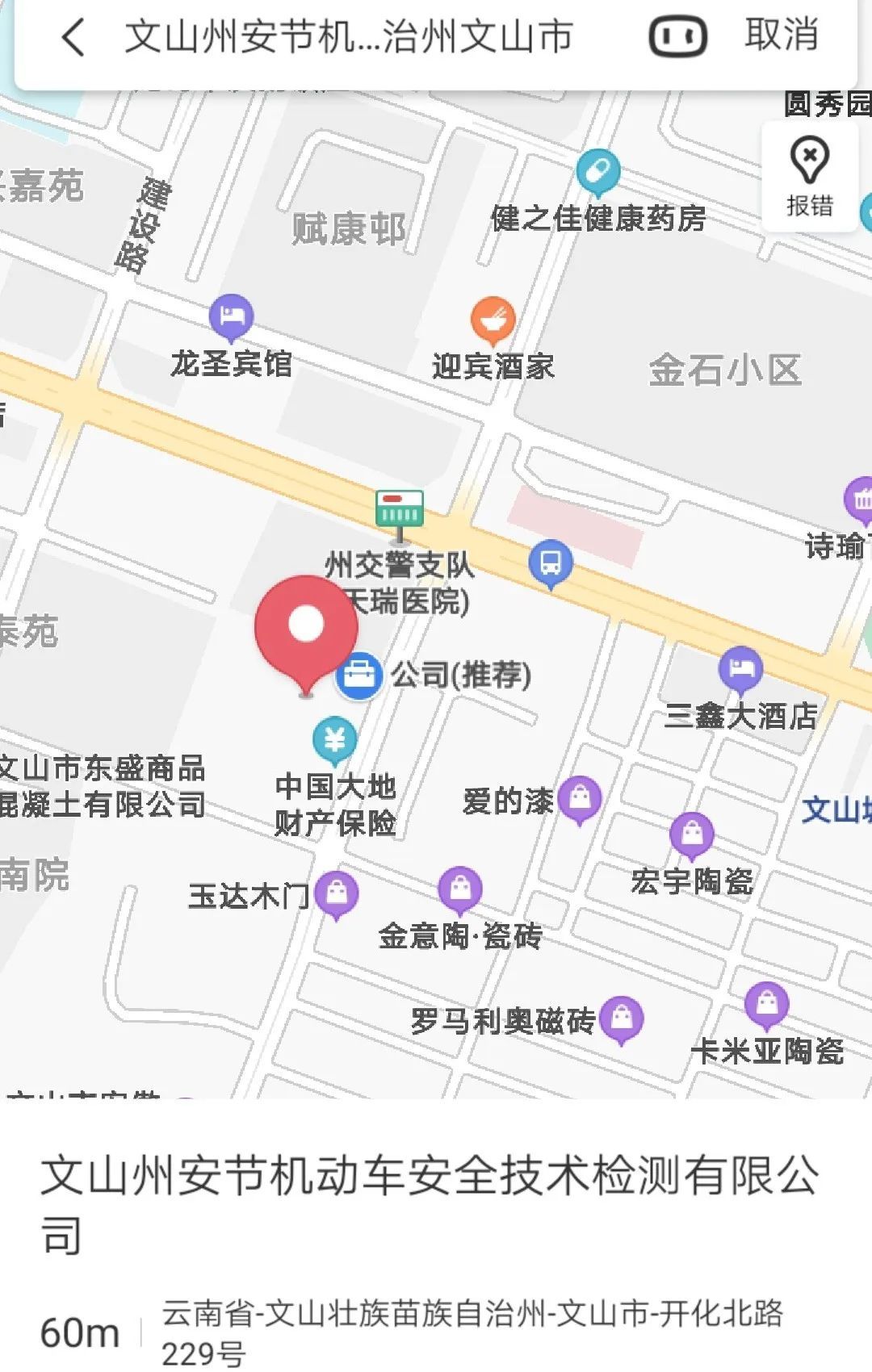Select the 卡米亚陶瓷 shop marker
The height and width of the screenshot is (1372, 872).
(x=766, y=1003)
